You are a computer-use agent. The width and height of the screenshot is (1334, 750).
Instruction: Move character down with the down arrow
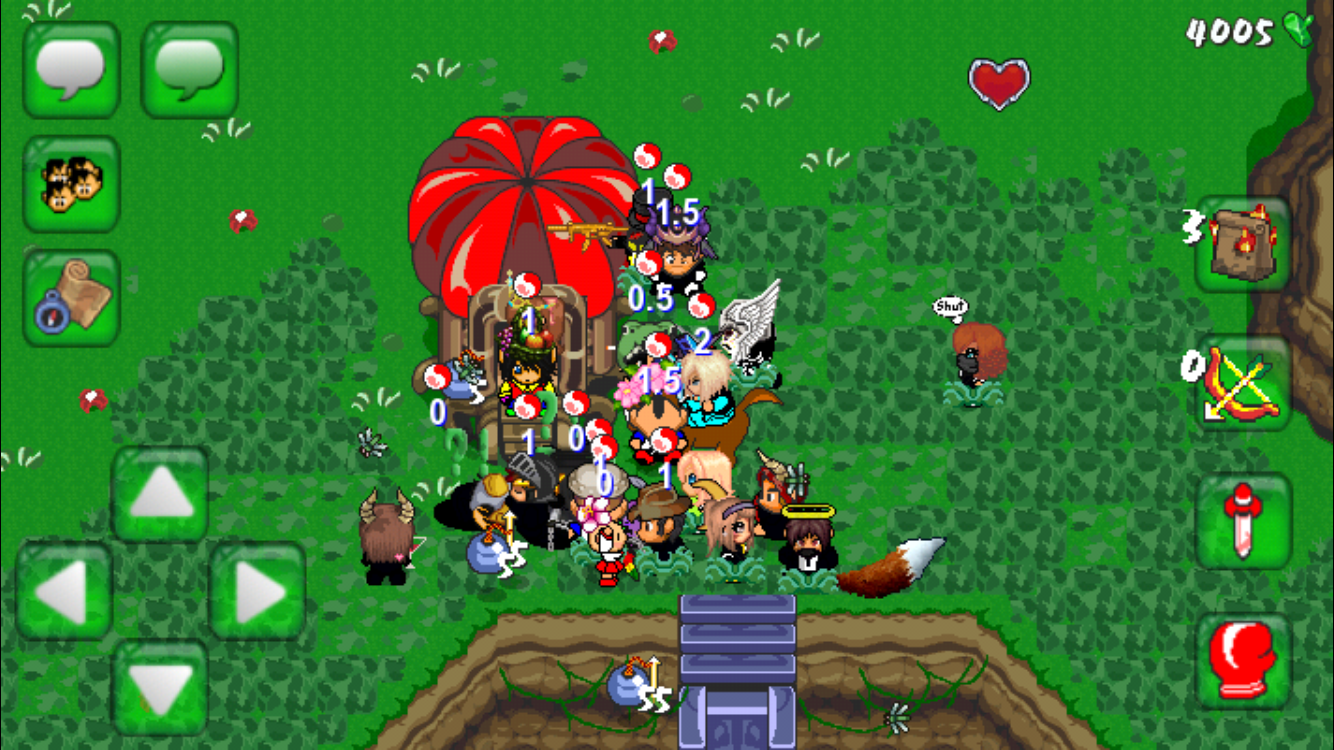click(160, 688)
